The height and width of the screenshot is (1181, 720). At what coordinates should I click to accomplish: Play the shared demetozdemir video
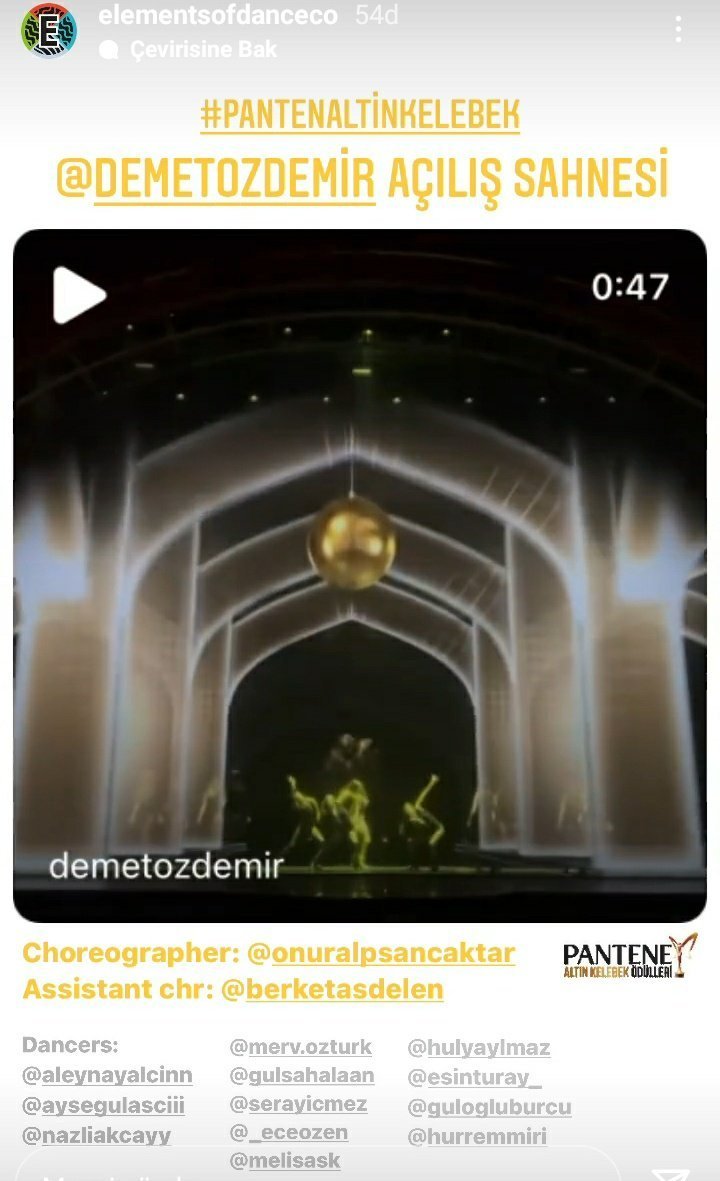[x=79, y=294]
